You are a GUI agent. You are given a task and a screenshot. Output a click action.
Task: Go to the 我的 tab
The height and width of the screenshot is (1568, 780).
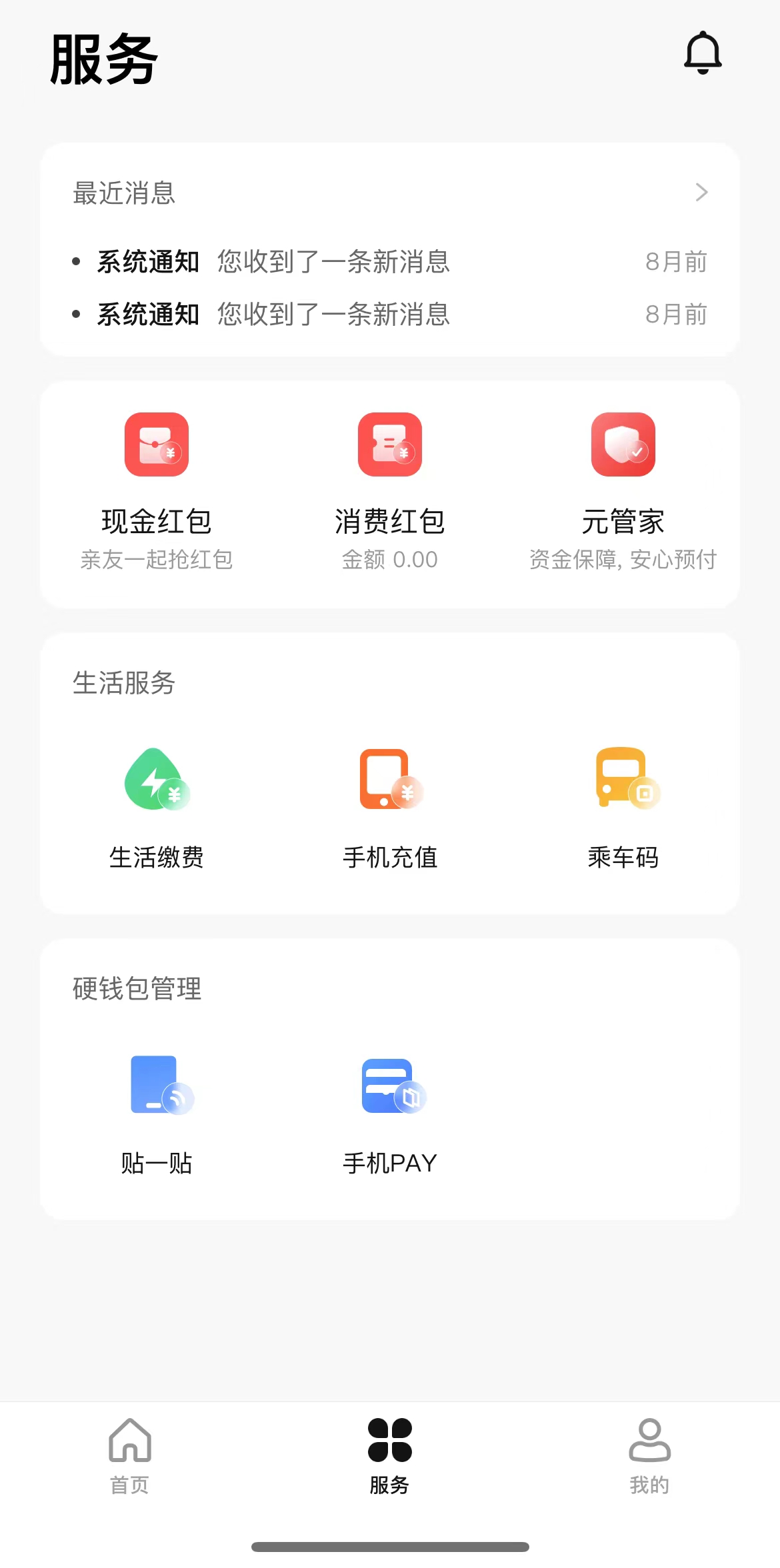[x=649, y=1455]
